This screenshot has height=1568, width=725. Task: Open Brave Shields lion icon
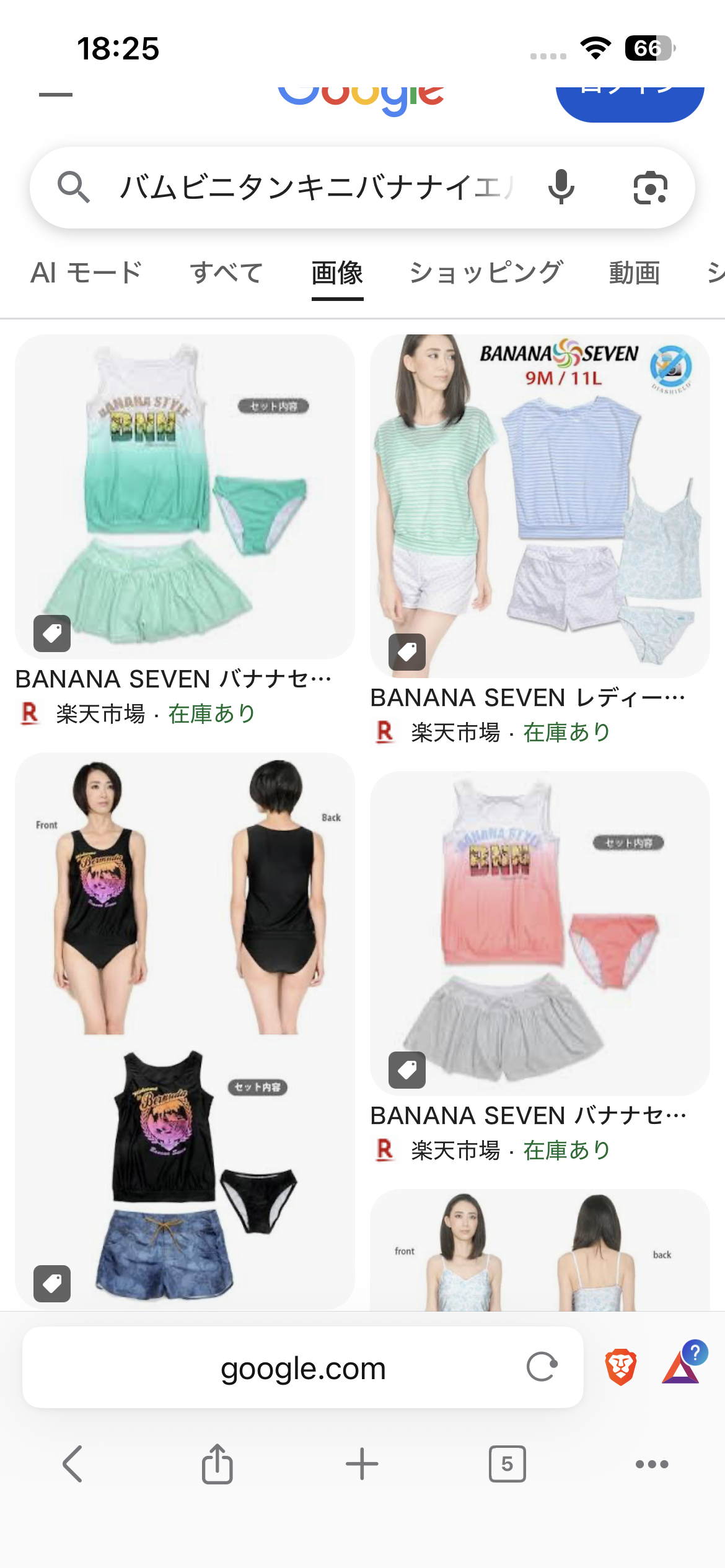click(x=620, y=1367)
